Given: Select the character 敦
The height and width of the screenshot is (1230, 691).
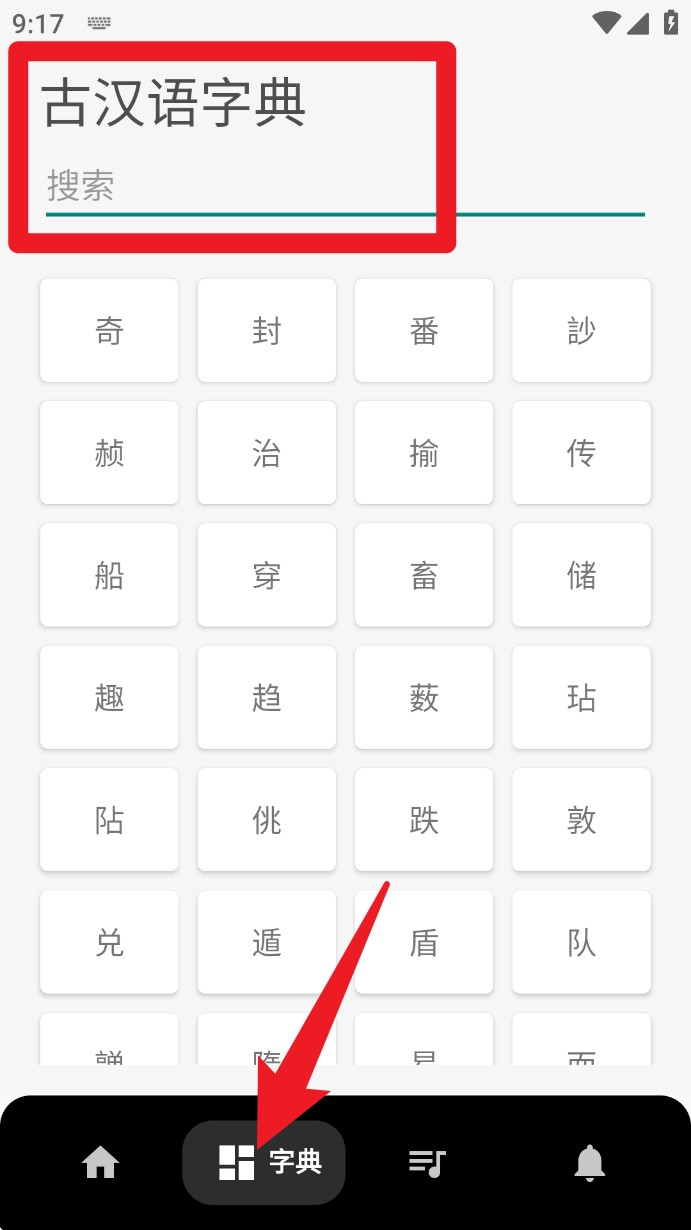Looking at the screenshot, I should click(x=582, y=820).
